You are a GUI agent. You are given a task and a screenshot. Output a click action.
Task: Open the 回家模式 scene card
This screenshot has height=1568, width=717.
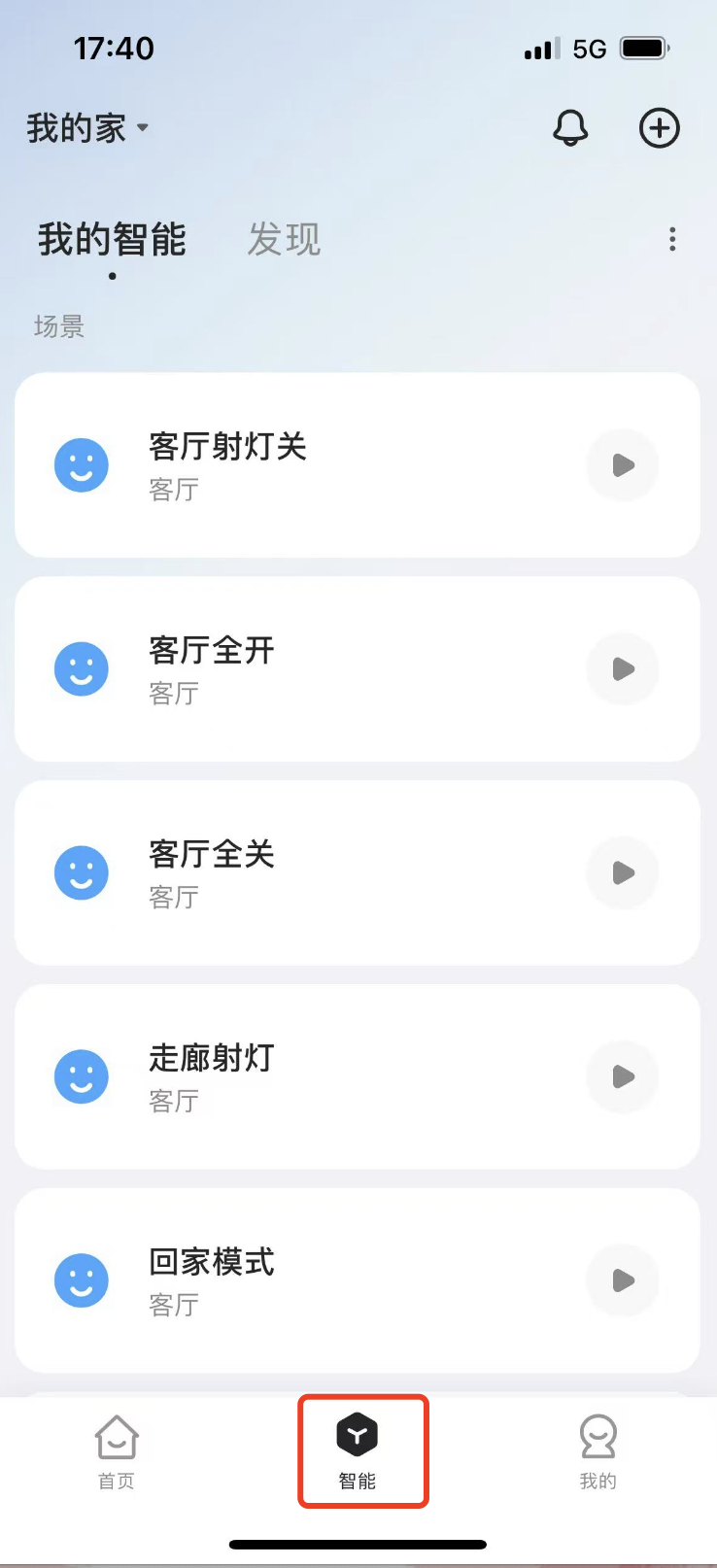pos(358,1281)
